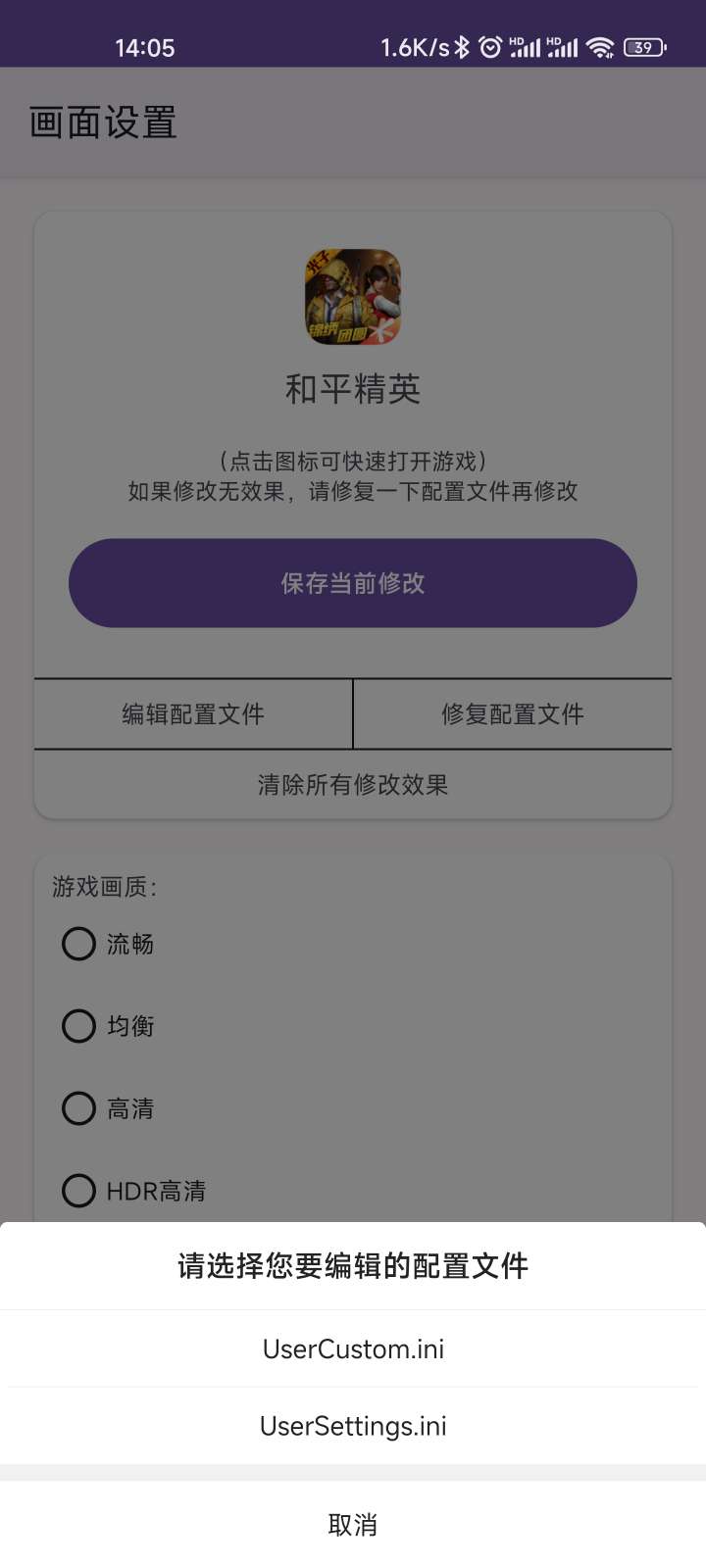This screenshot has height=1568, width=706.
Task: Tap 取消 to dismiss the sheet
Action: pyautogui.click(x=353, y=1524)
